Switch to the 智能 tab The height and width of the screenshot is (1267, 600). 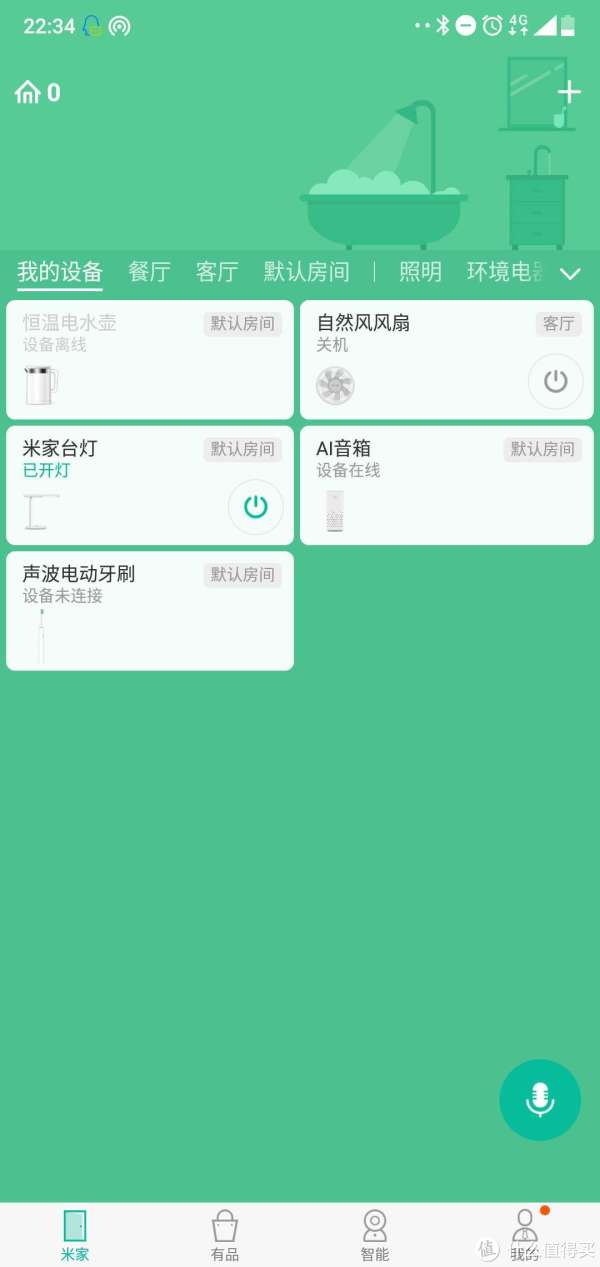tap(375, 1235)
